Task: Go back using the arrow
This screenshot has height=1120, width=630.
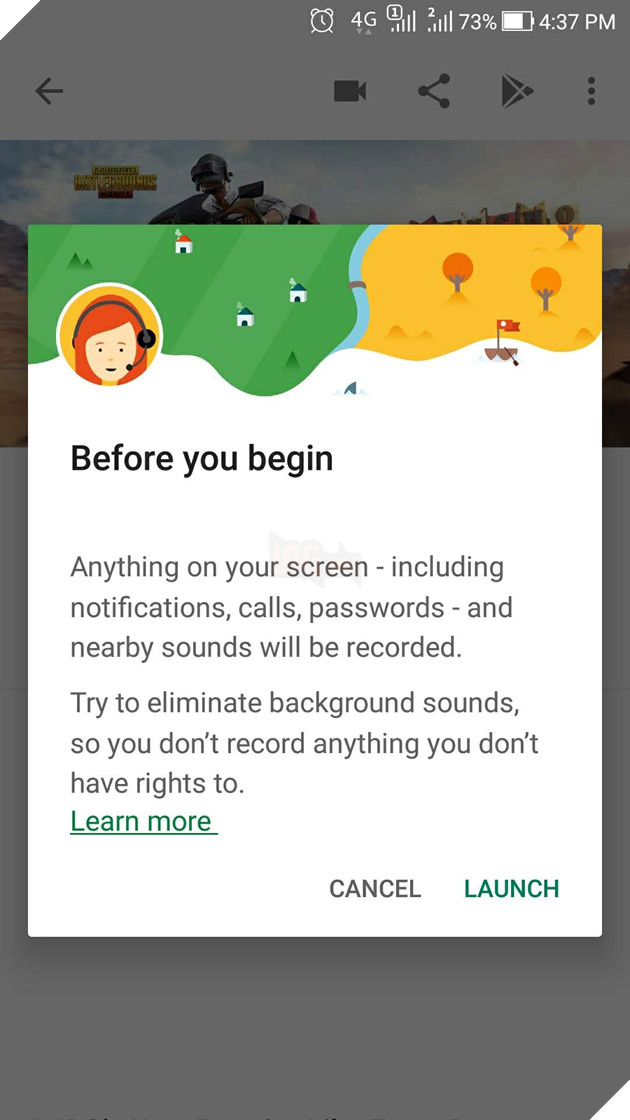Action: (49, 92)
